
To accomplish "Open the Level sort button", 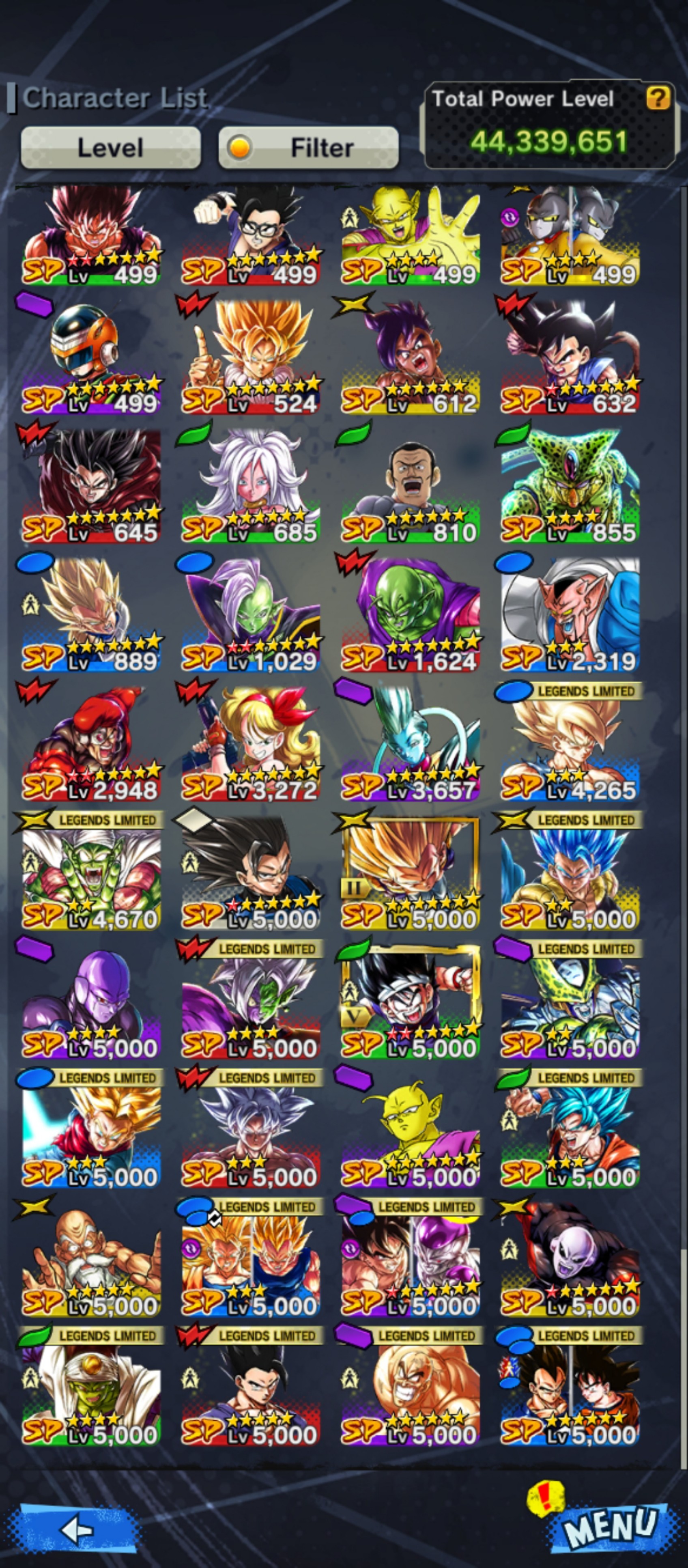I will (111, 148).
